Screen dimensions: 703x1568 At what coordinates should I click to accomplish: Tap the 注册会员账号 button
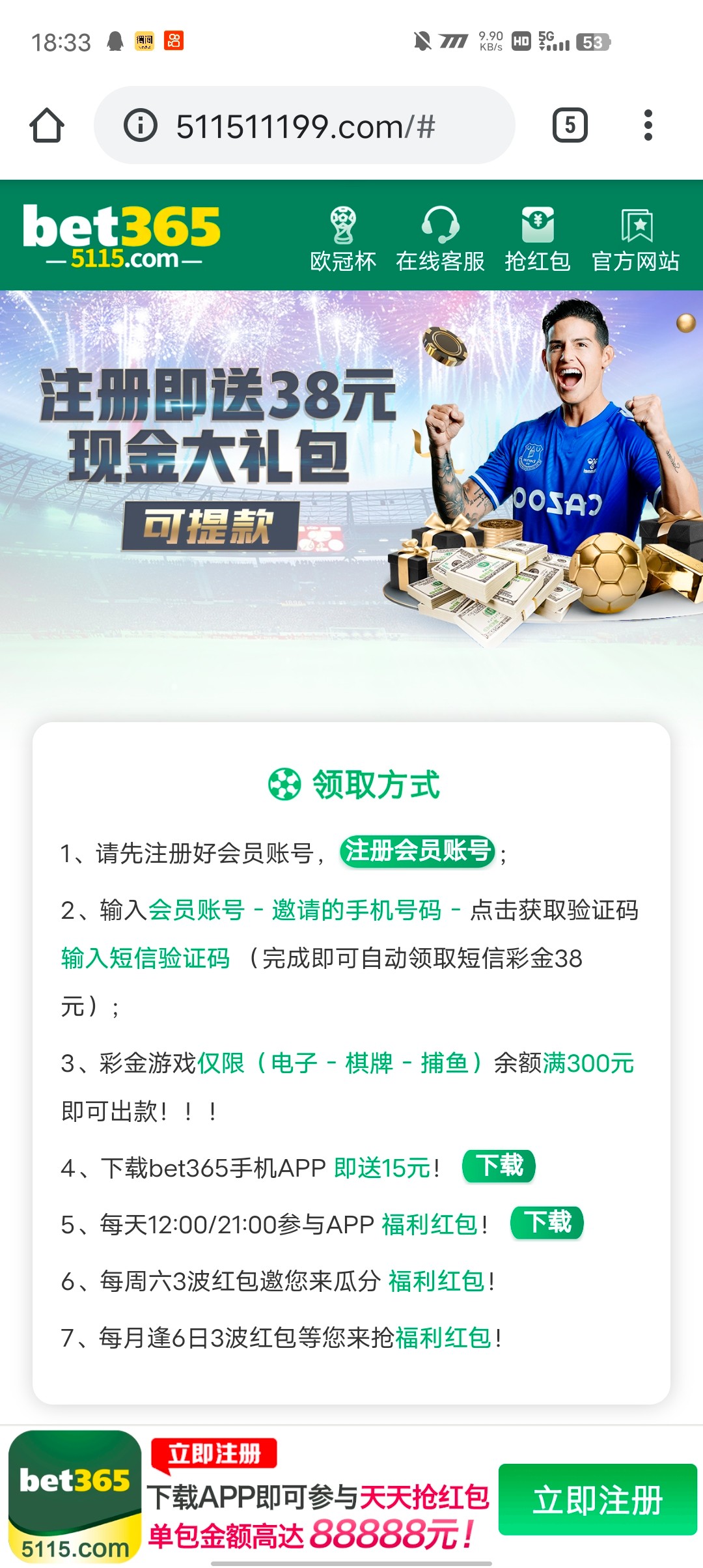tap(417, 851)
